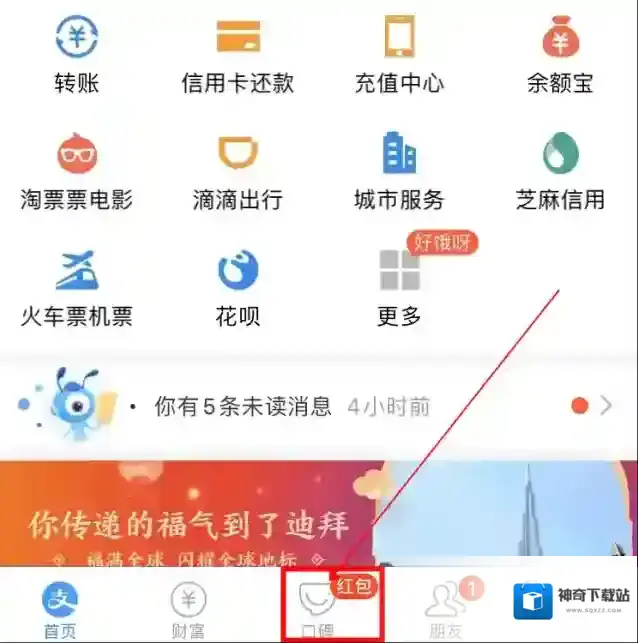Viewport: 638px width, 643px height.
Task: Open 城市服务 city services
Action: click(x=399, y=170)
